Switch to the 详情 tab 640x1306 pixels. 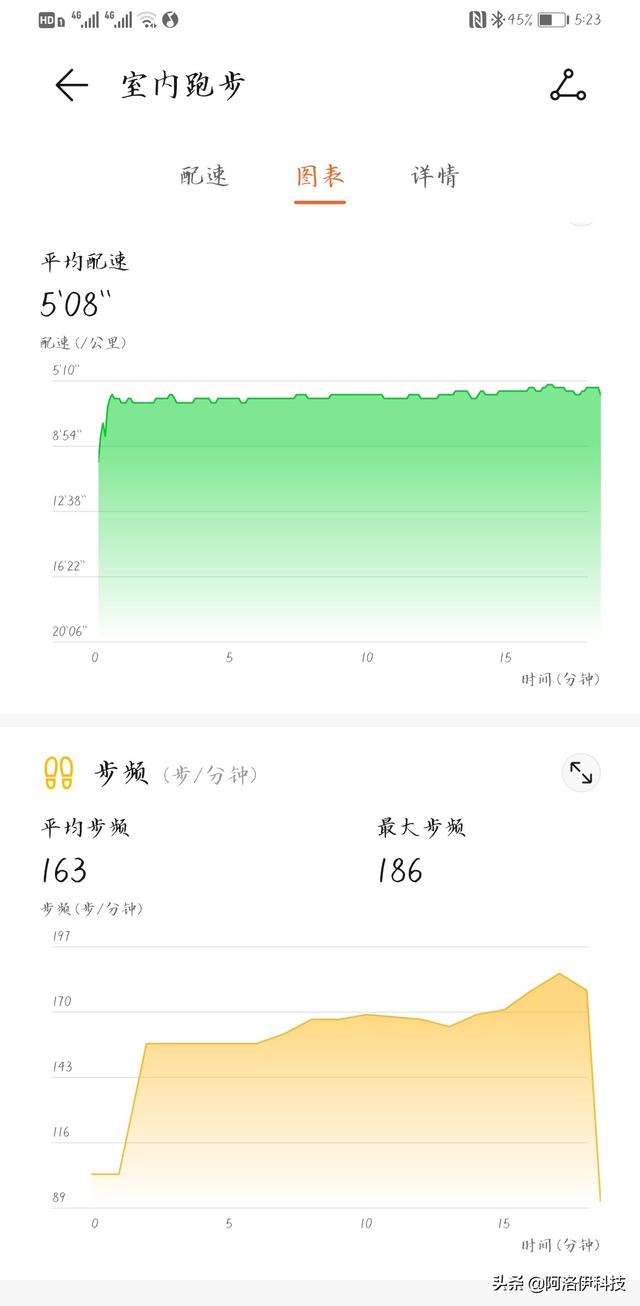pyautogui.click(x=435, y=176)
